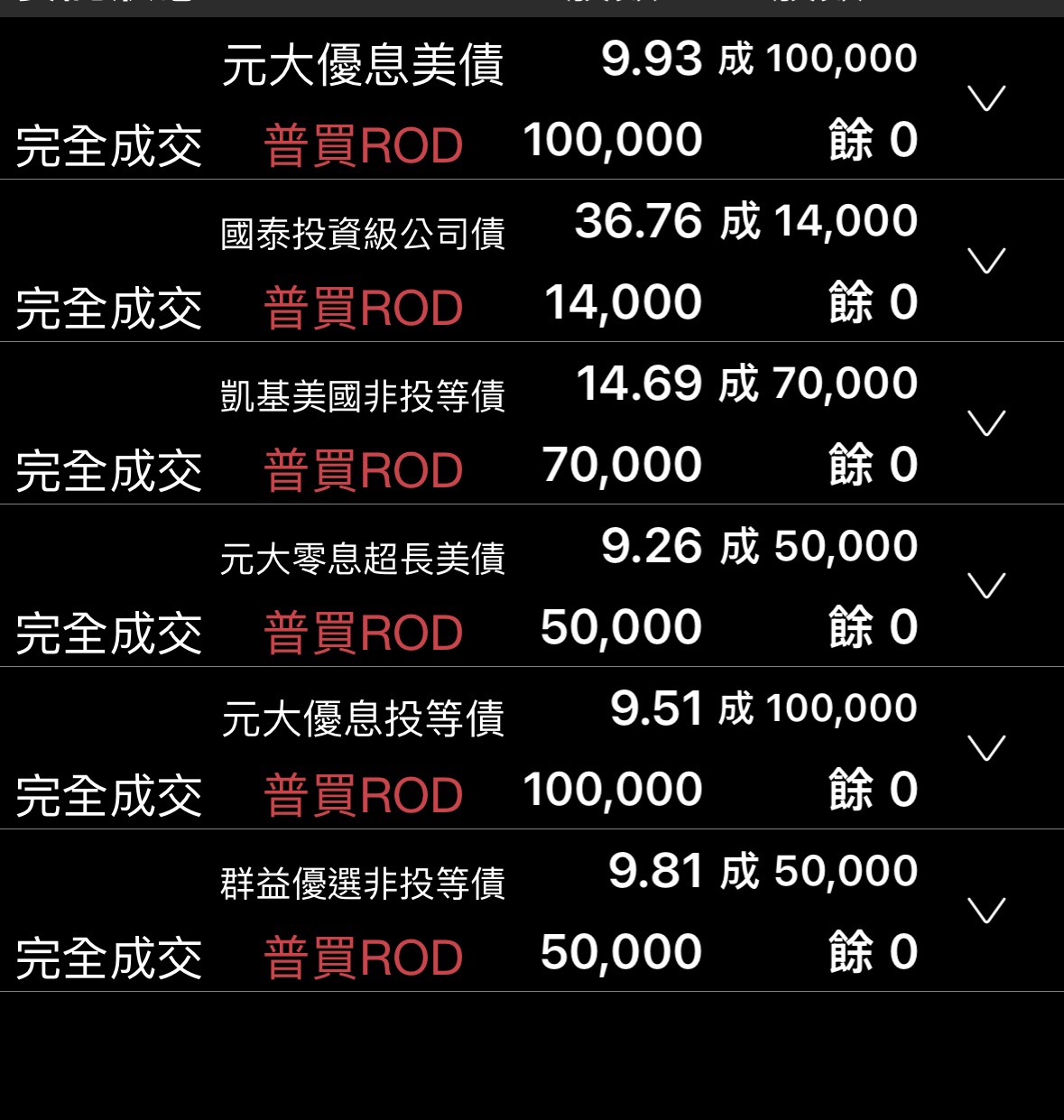This screenshot has width=1064, height=1120.
Task: Expand the 元大零息超長美債 order details
Action: (x=985, y=586)
